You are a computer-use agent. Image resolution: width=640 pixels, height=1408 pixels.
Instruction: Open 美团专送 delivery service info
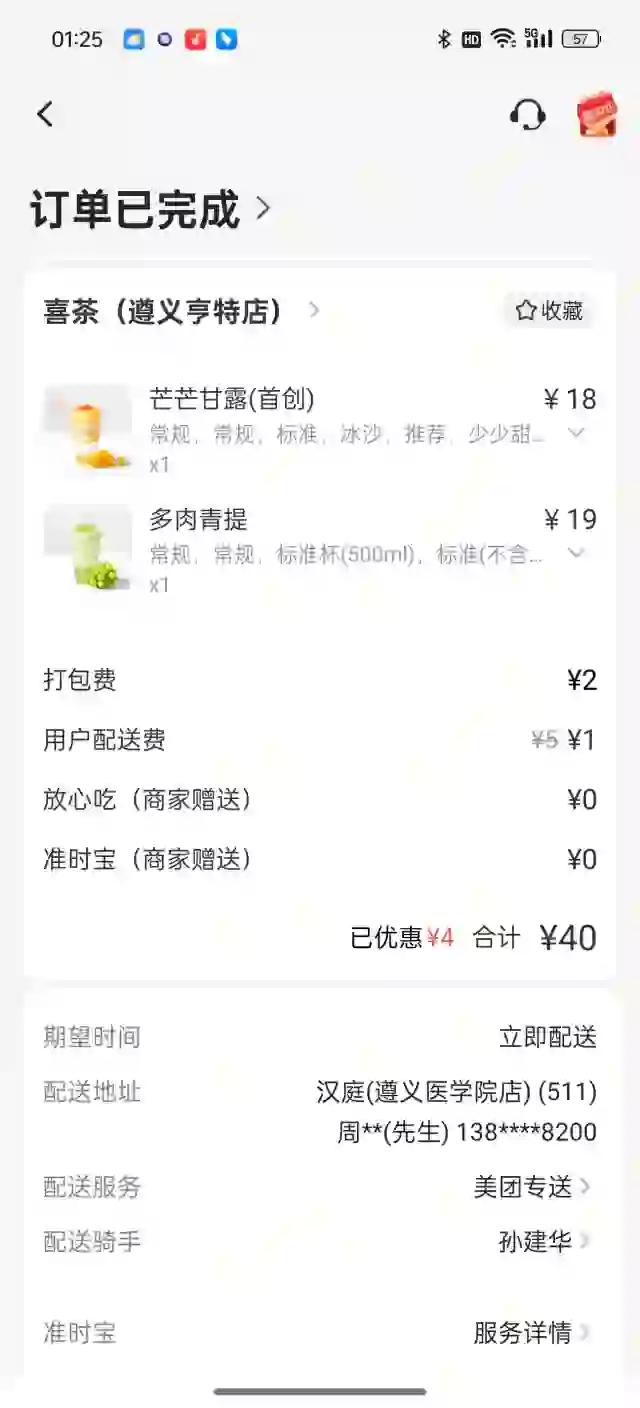coord(533,1187)
